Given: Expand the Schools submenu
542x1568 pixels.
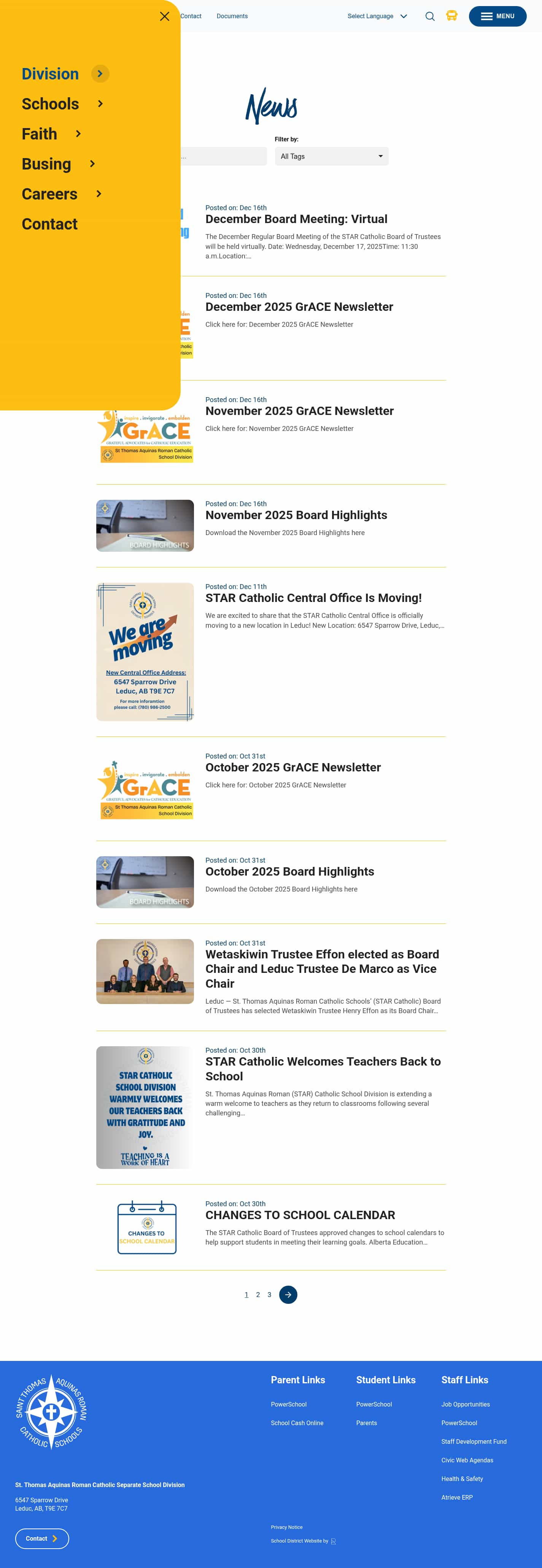Looking at the screenshot, I should [100, 104].
